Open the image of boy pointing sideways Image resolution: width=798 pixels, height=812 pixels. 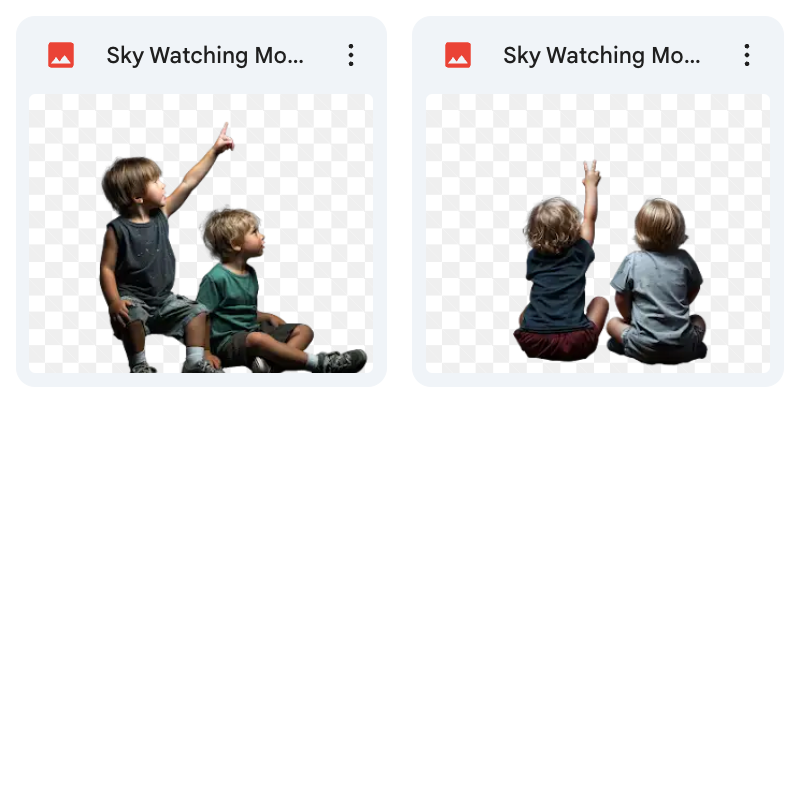pyautogui.click(x=201, y=234)
